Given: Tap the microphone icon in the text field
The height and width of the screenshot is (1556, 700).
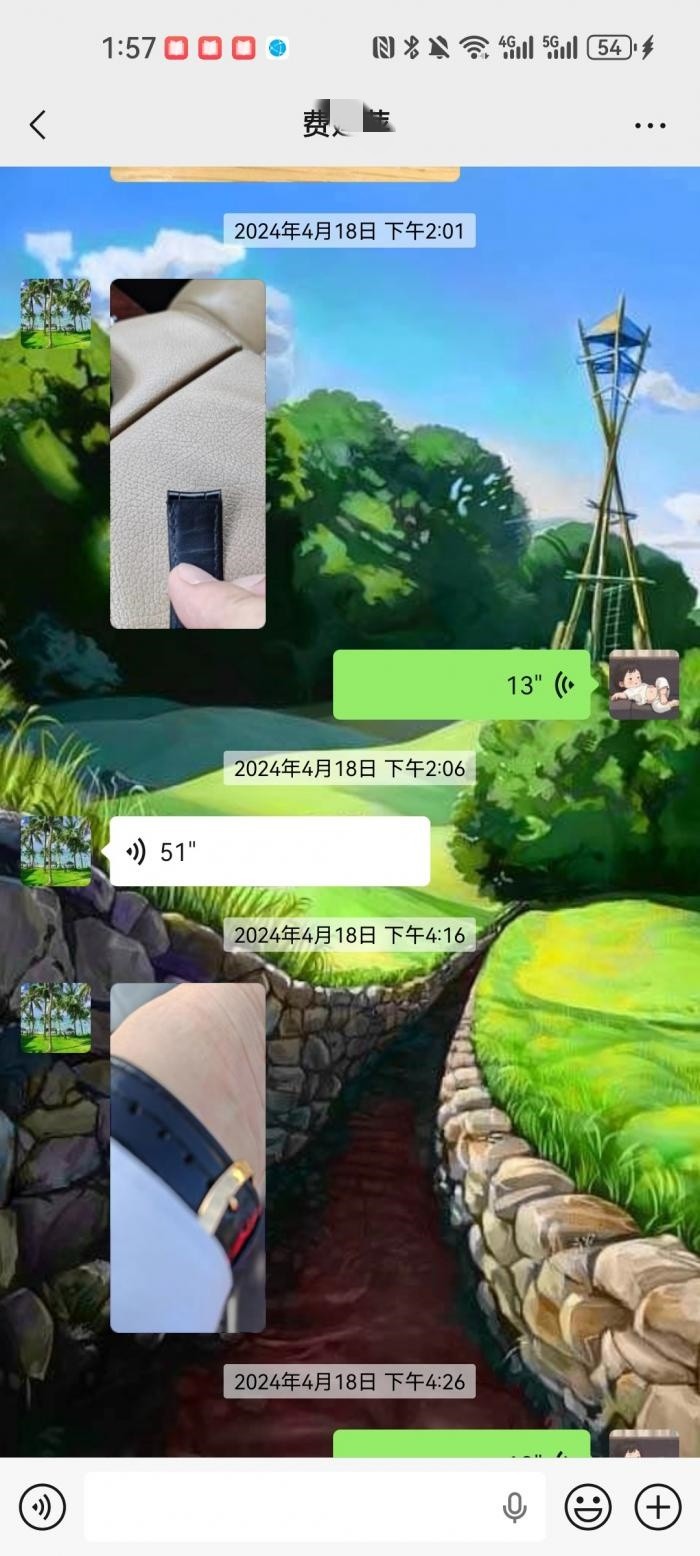Looking at the screenshot, I should pyautogui.click(x=514, y=1507).
